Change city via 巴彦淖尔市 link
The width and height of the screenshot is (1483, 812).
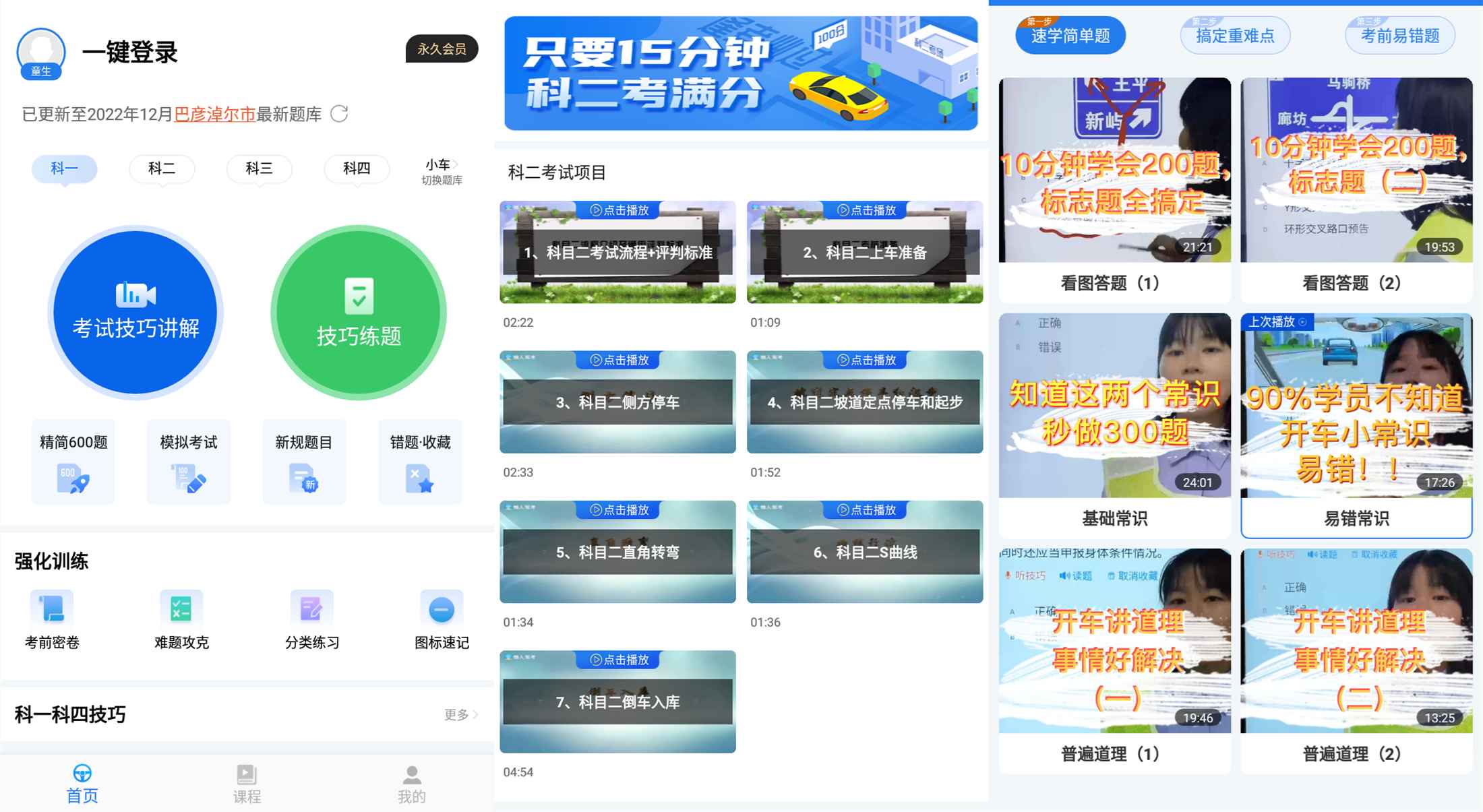click(214, 115)
